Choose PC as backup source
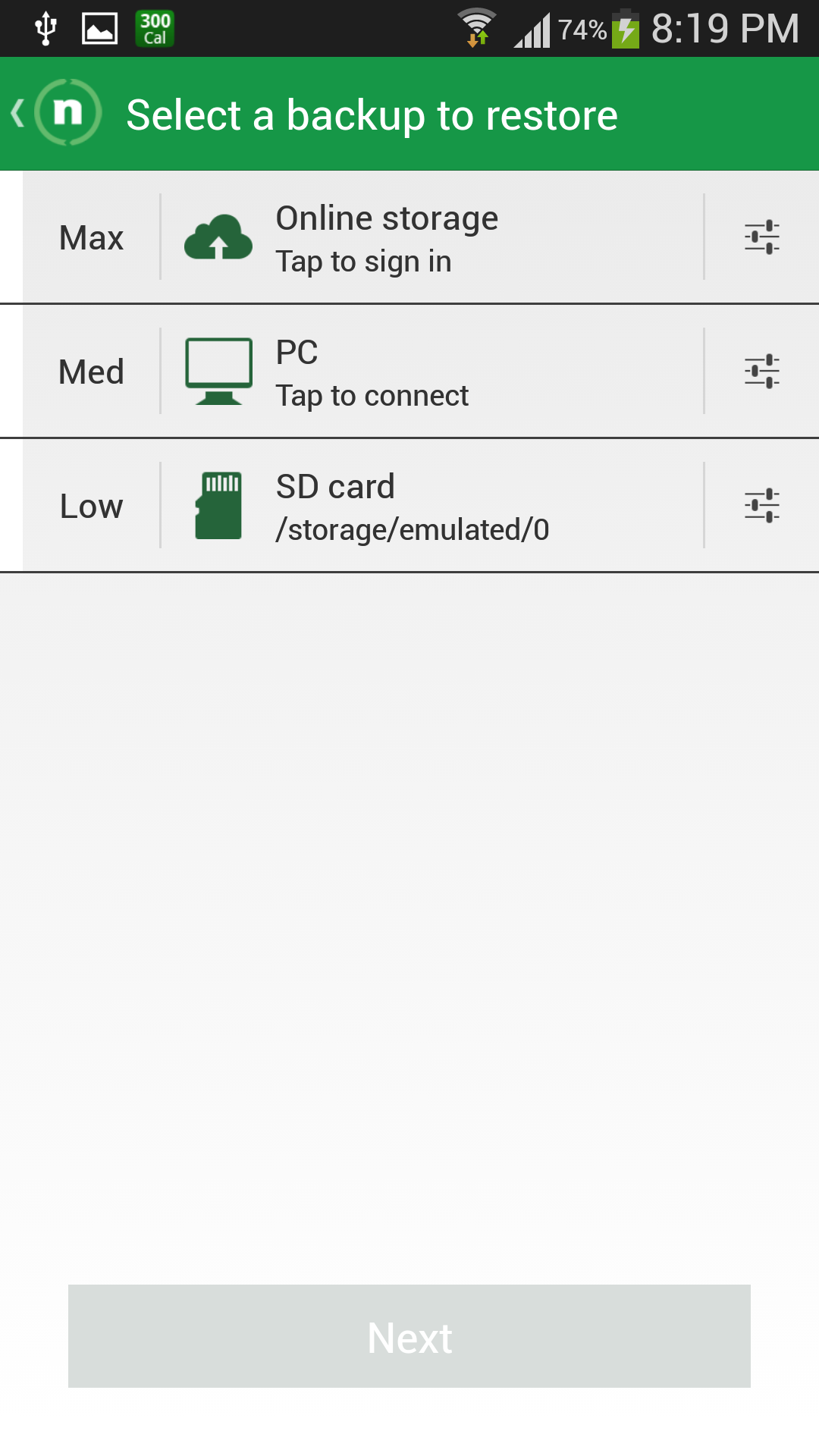 (x=432, y=372)
